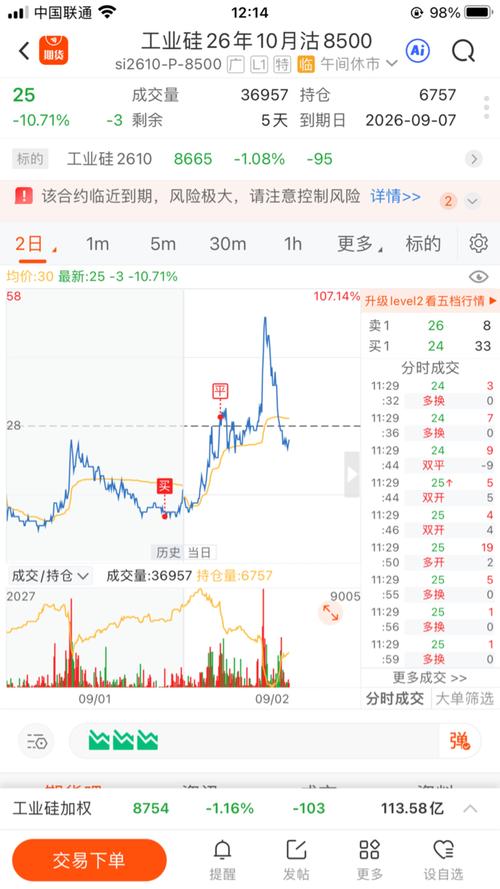Viewport: 500px width, 889px height.
Task: Open the search magnifier icon
Action: [463, 52]
